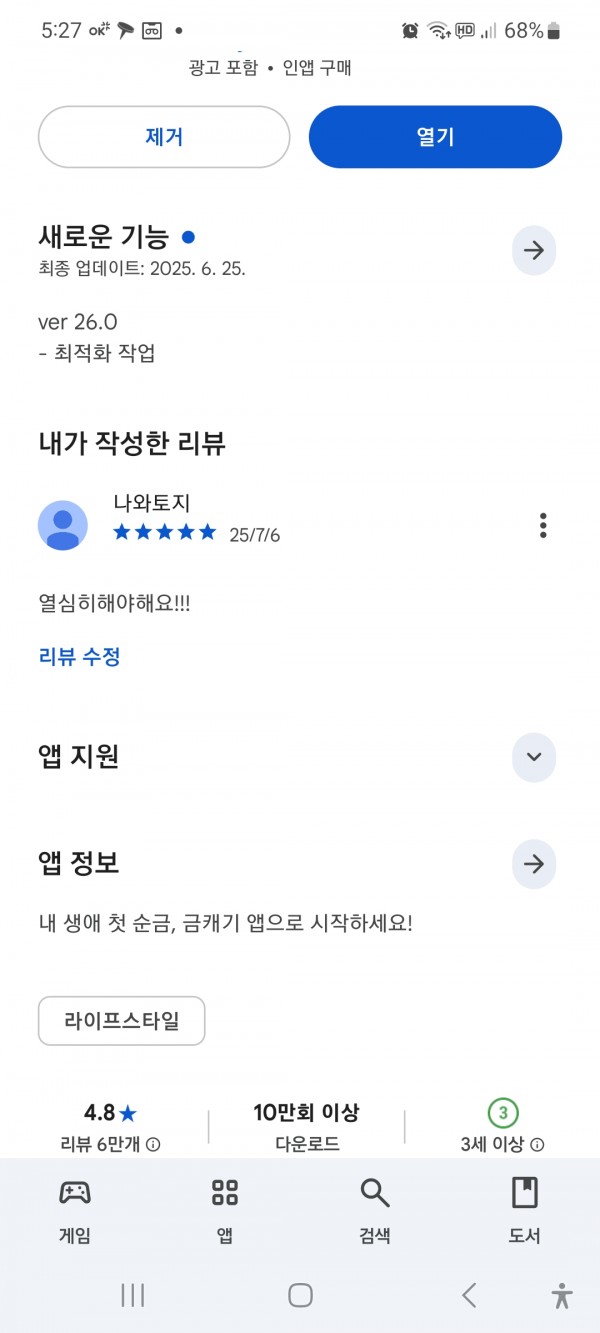Screen dimensions: 600x1333
Task: Tap the system home button
Action: pos(300,1296)
